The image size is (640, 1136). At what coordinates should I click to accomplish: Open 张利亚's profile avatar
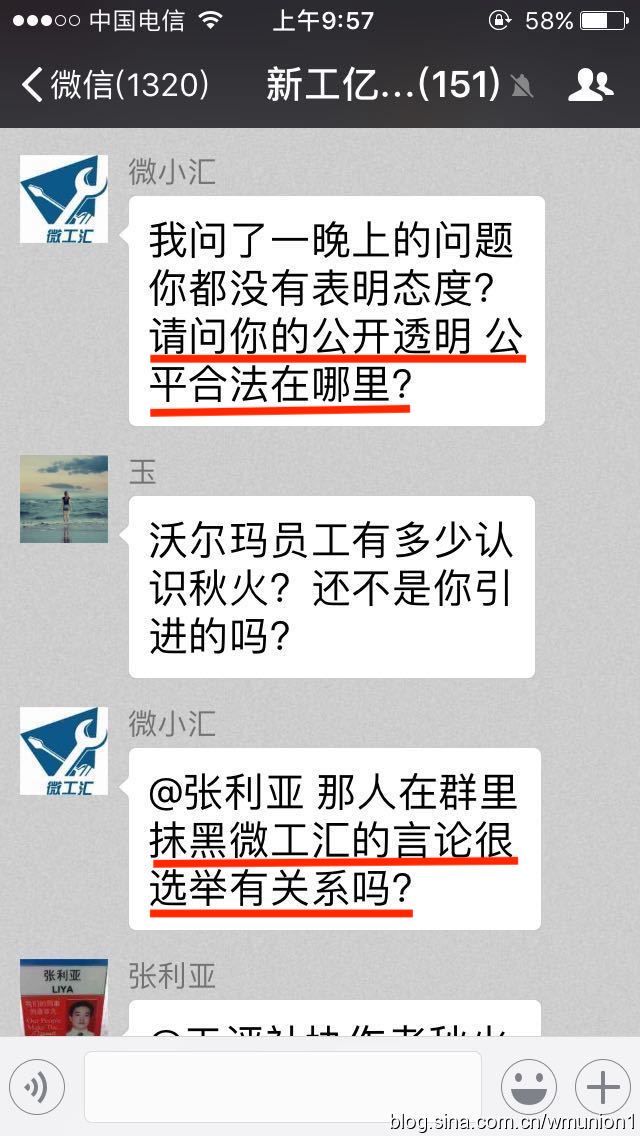pos(64,997)
